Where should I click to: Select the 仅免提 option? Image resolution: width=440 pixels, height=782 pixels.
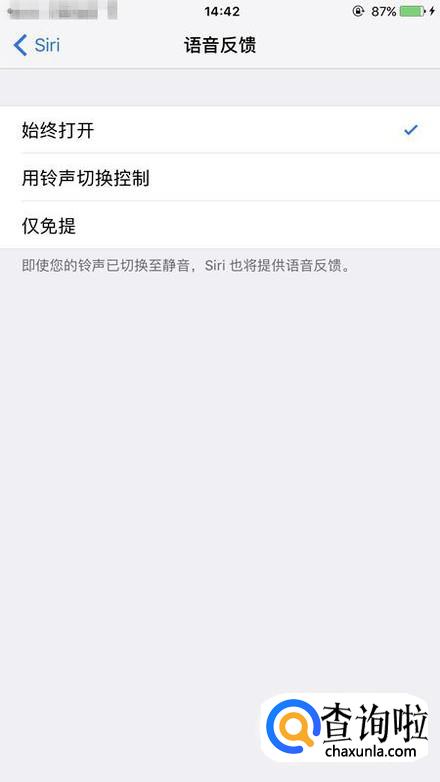click(220, 225)
